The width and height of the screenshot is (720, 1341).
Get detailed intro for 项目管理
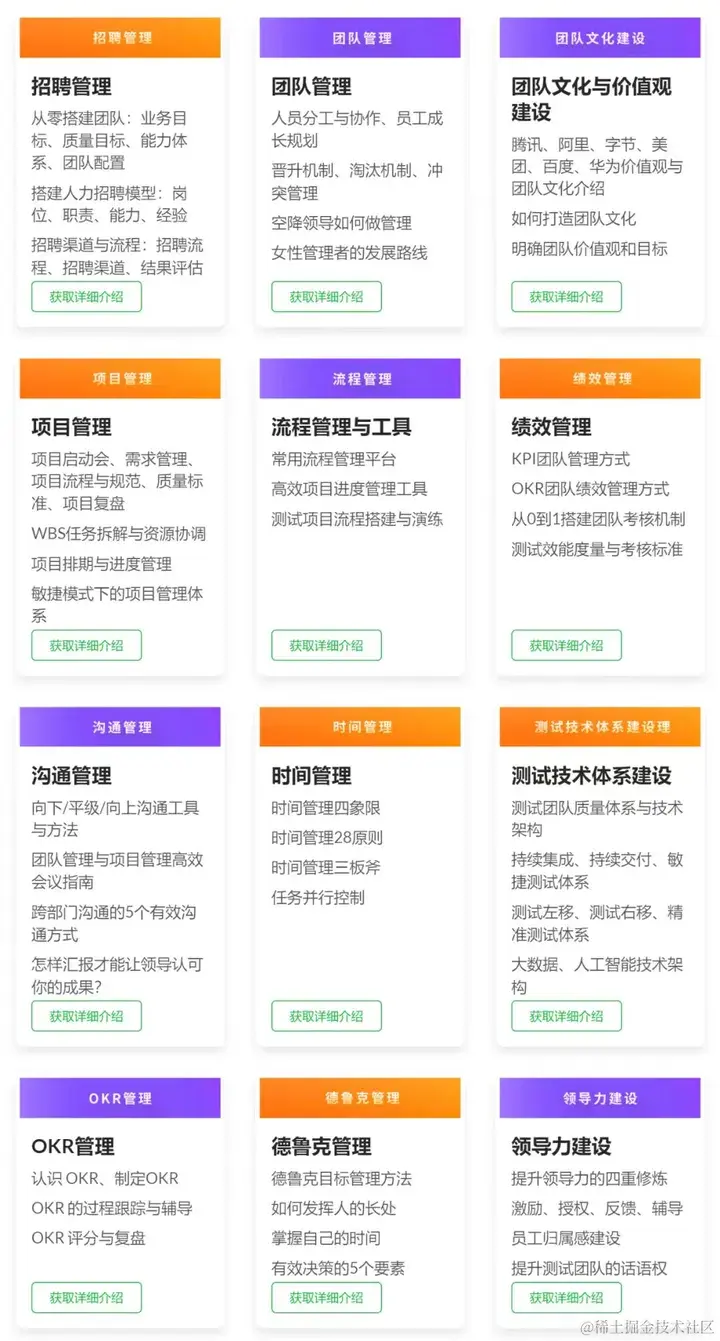(x=86, y=645)
